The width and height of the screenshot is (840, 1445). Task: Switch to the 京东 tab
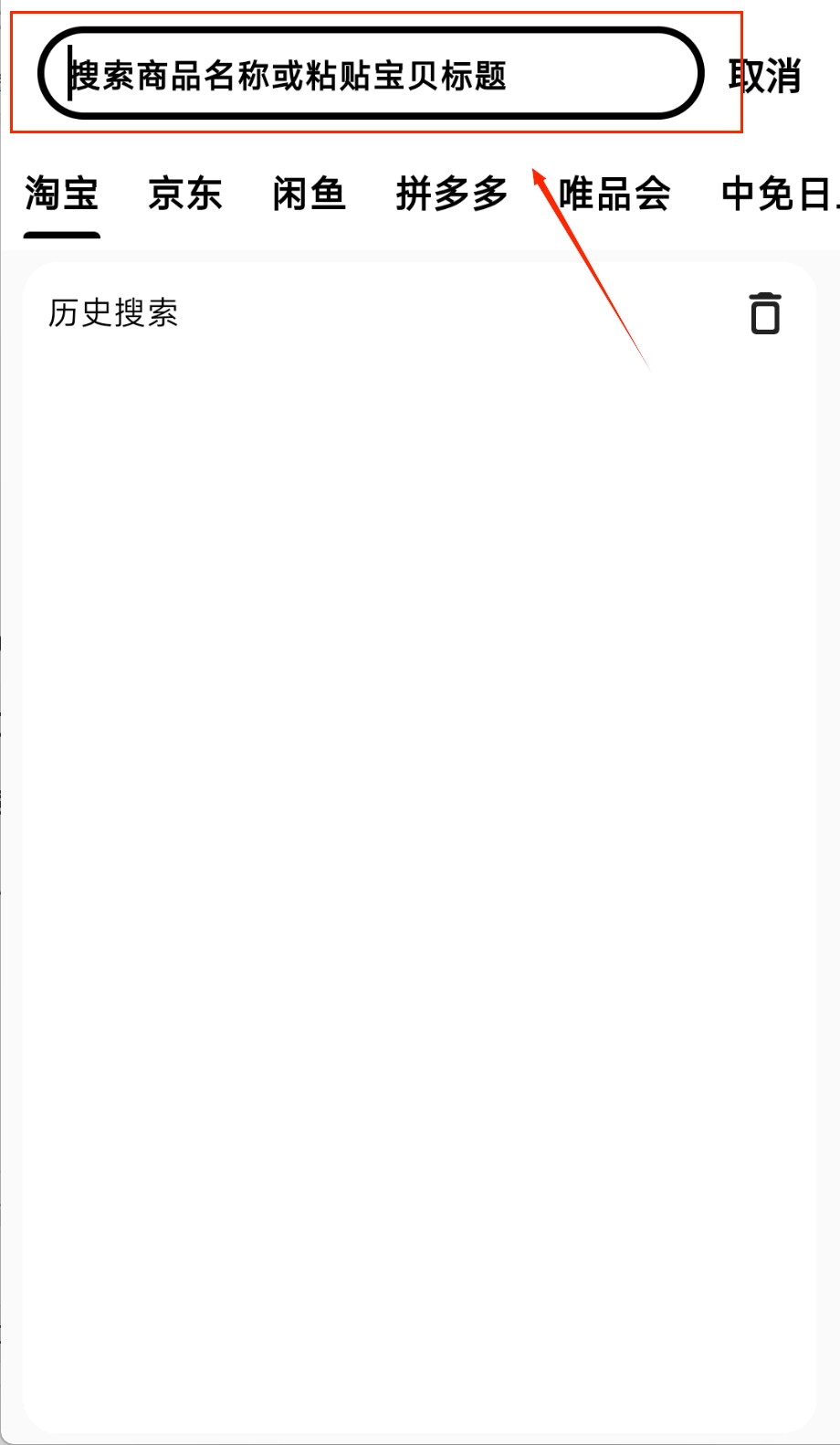coord(185,195)
